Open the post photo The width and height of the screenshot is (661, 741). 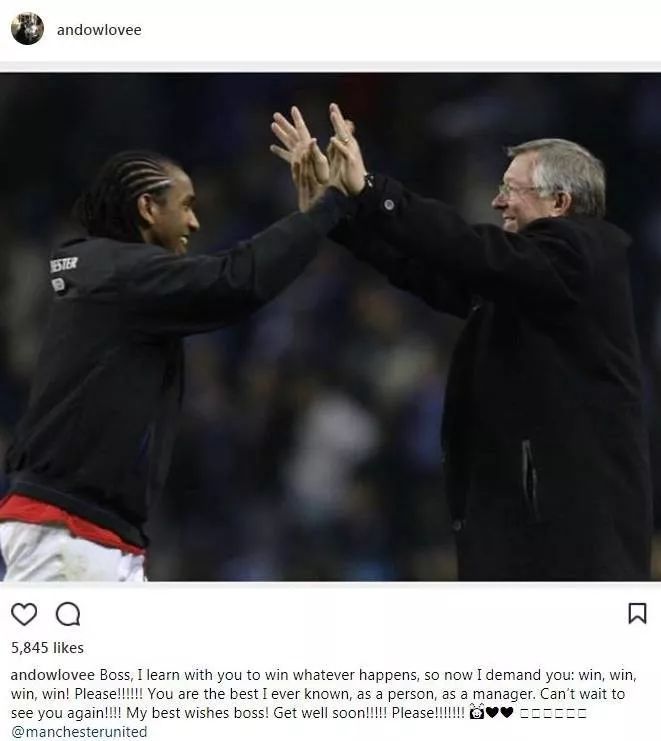pos(330,326)
